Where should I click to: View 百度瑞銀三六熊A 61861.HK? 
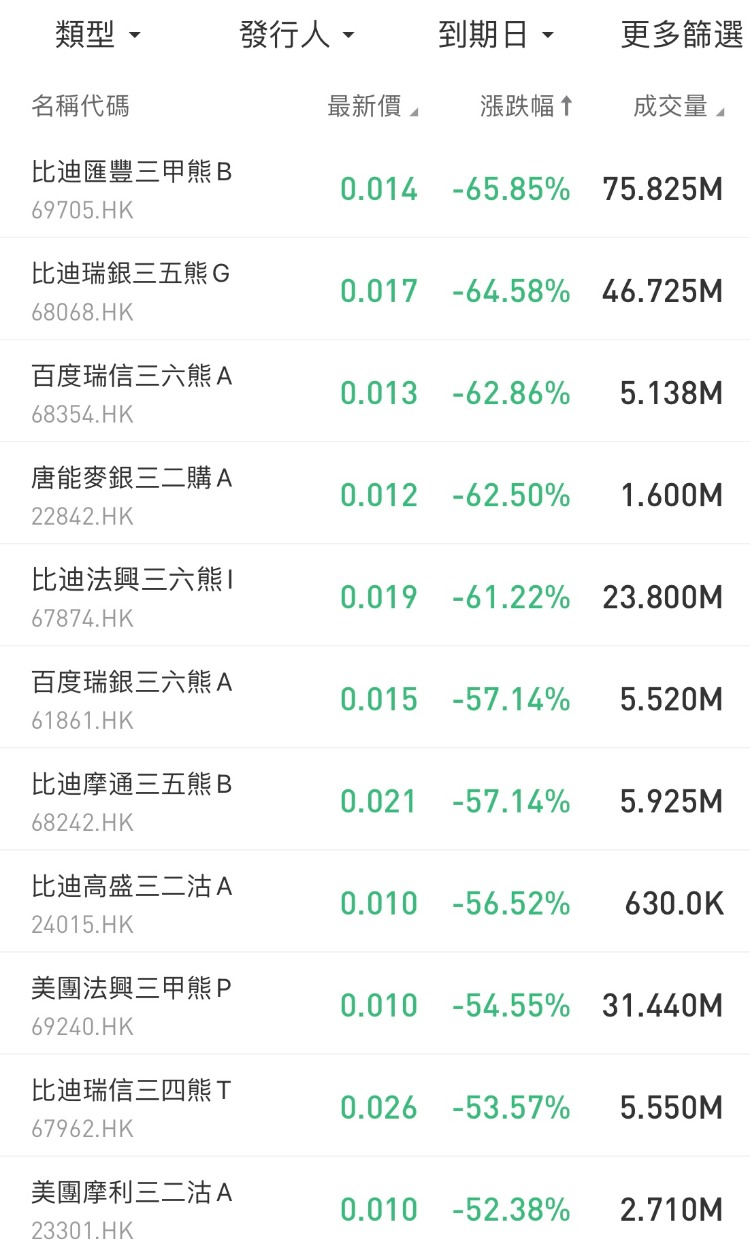[375, 697]
